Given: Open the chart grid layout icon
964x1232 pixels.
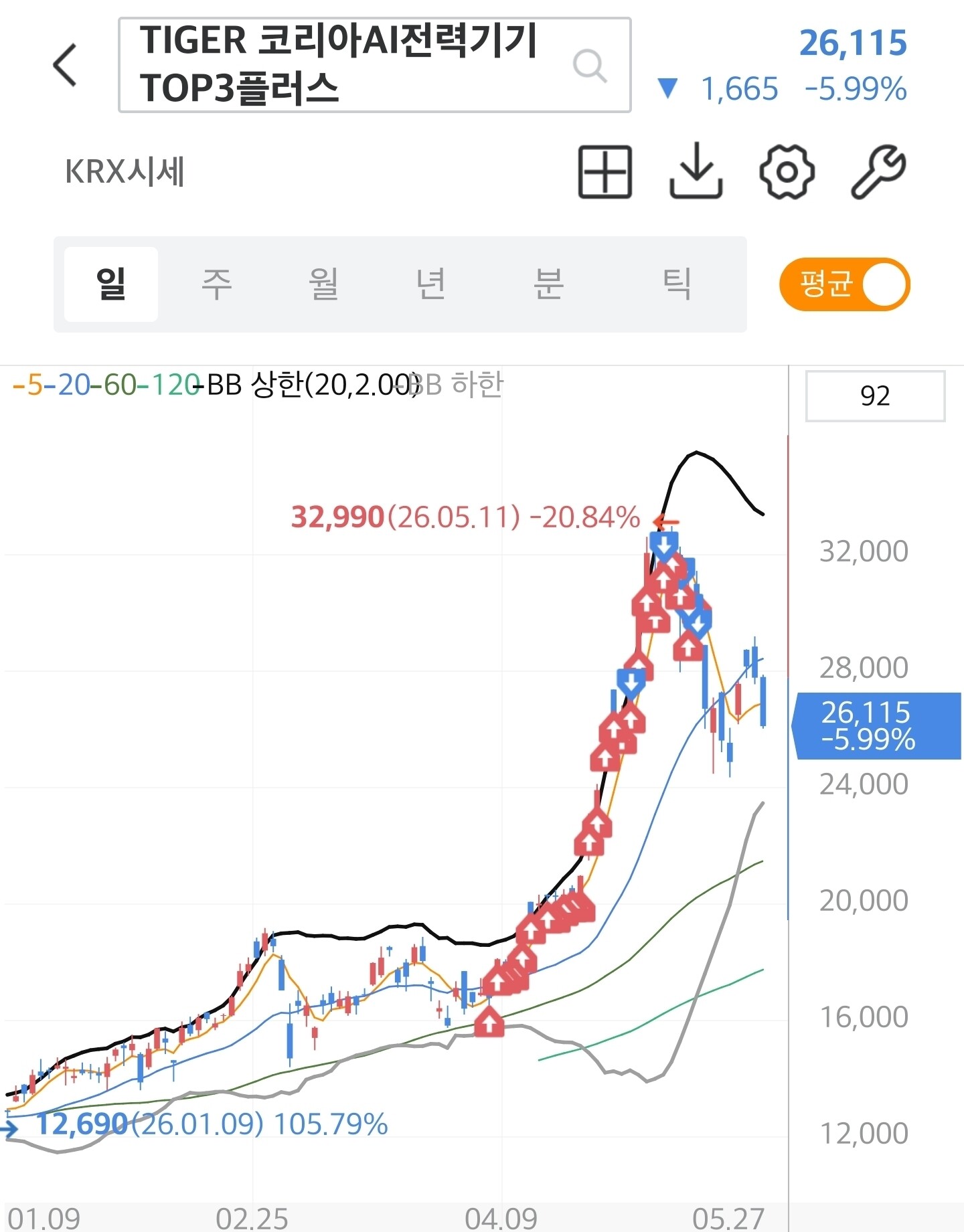Looking at the screenshot, I should (605, 171).
